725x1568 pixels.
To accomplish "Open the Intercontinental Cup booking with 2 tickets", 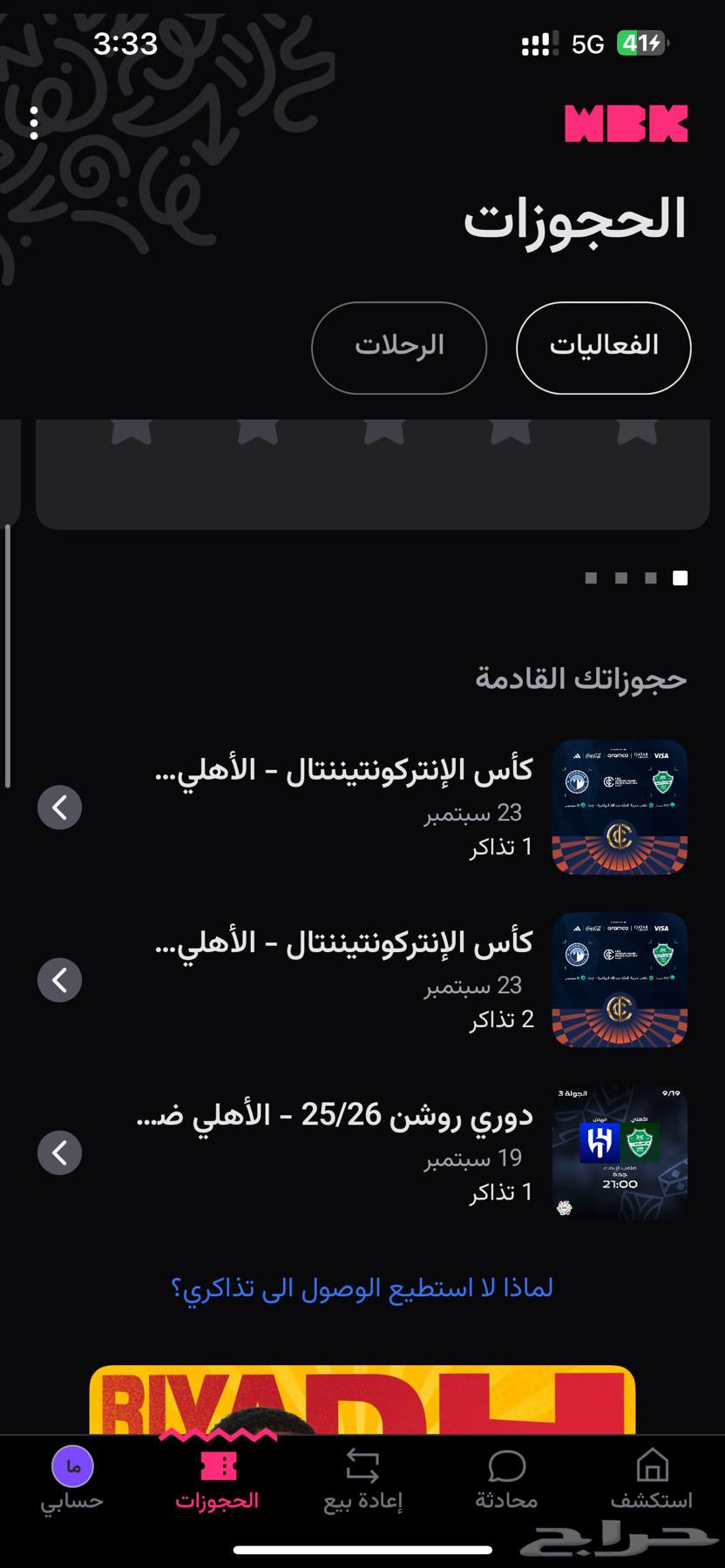I will tap(362, 979).
